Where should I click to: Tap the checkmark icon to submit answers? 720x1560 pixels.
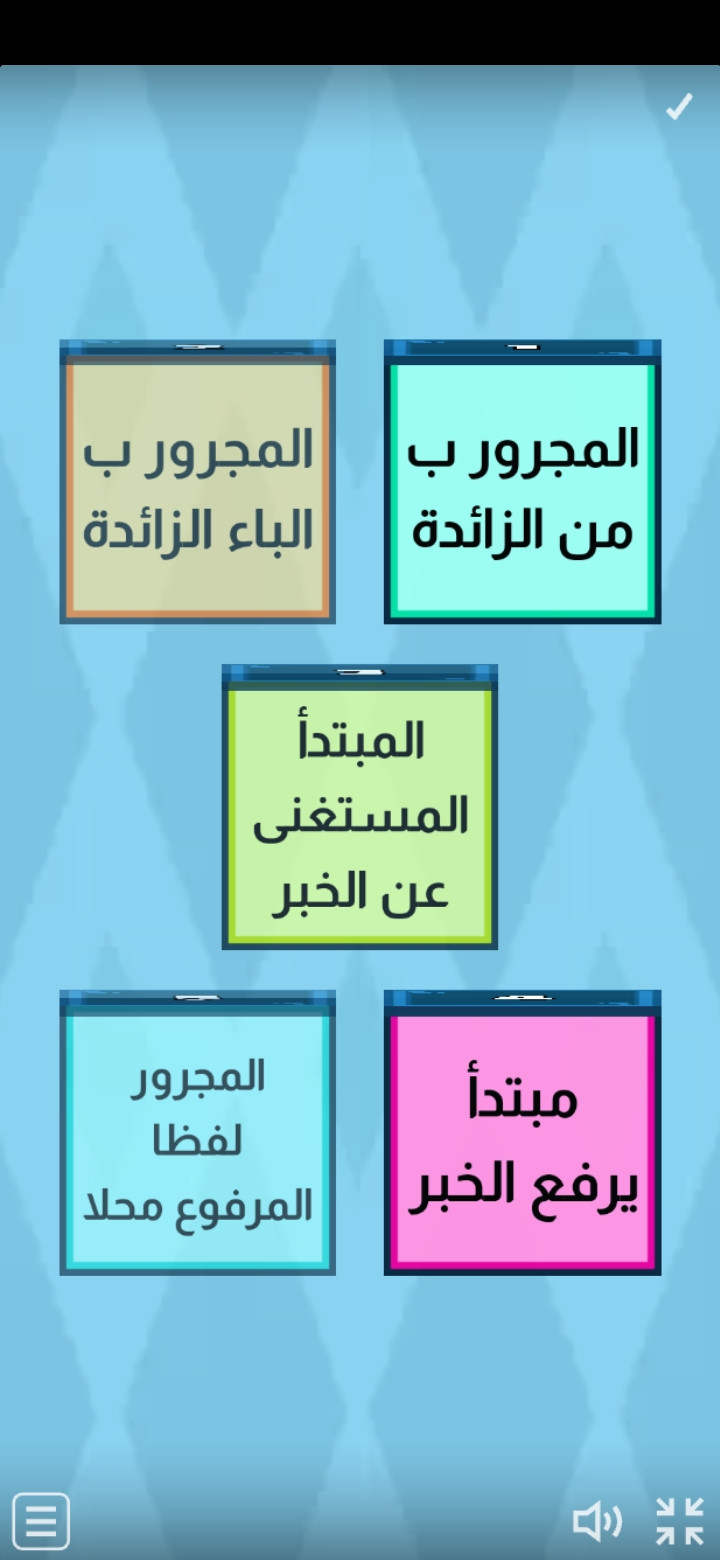tap(680, 107)
